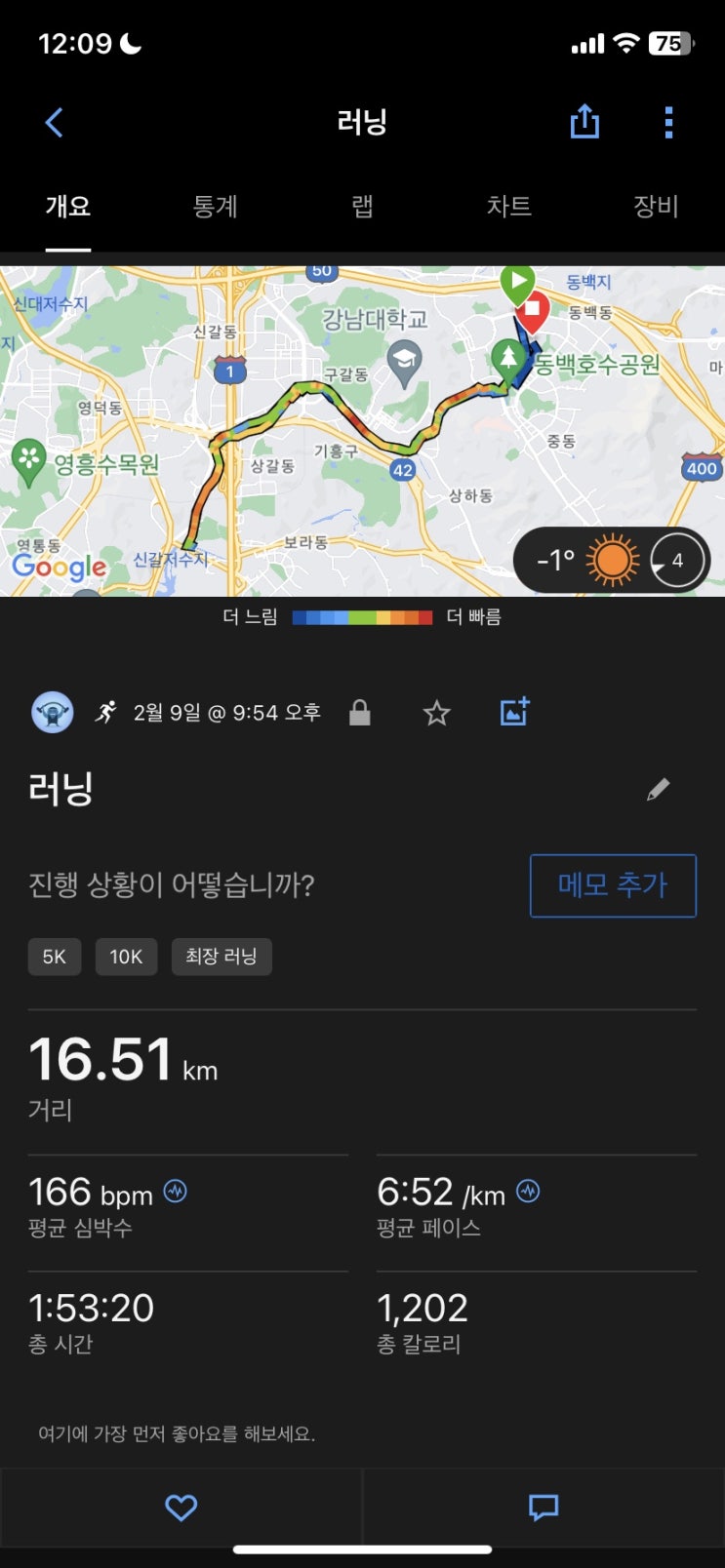Share this running activity
This screenshot has width=725, height=1568.
pyautogui.click(x=584, y=122)
